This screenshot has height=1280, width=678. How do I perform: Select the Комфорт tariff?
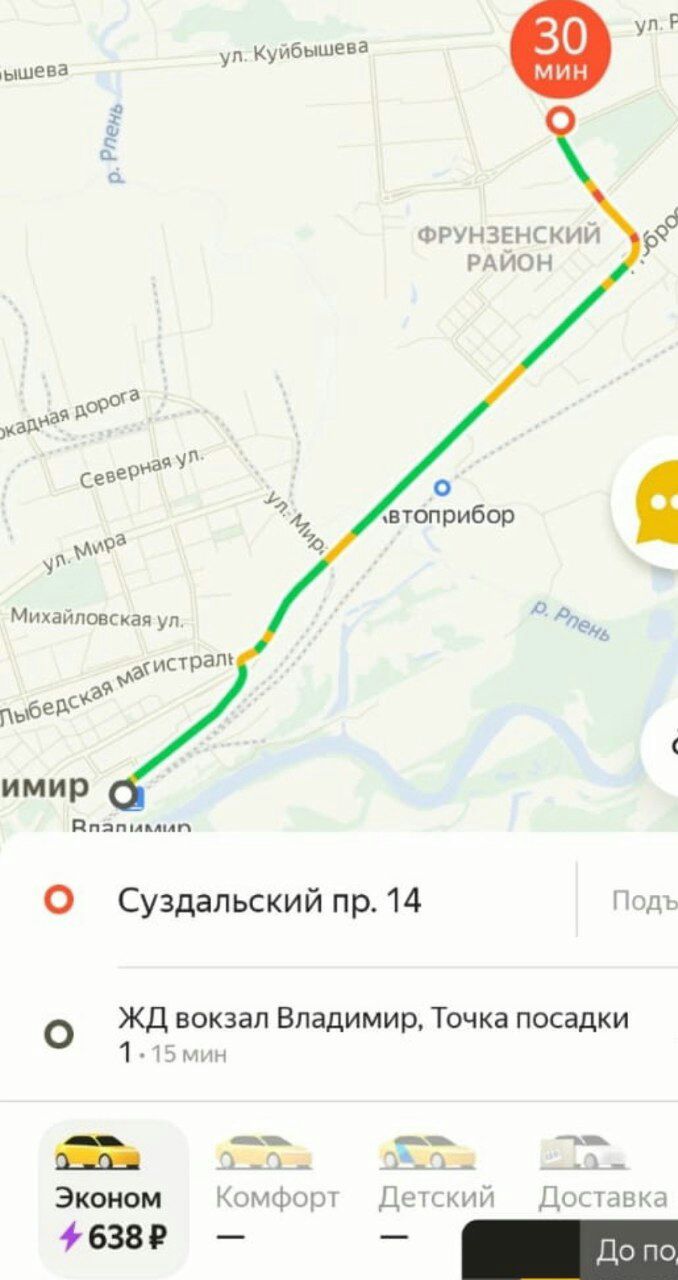click(277, 1180)
